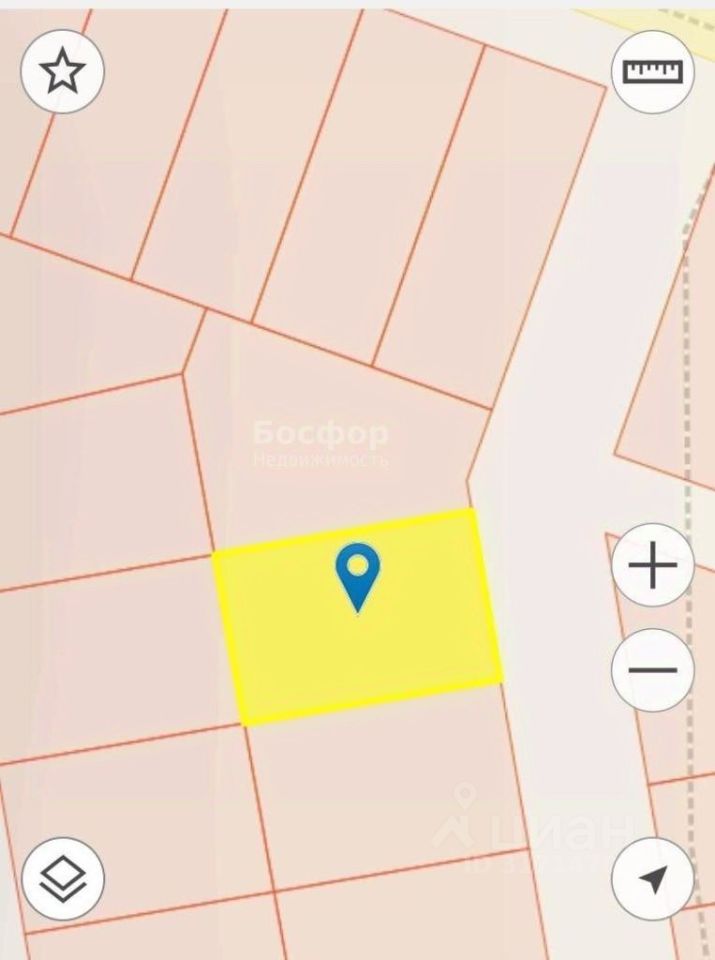Zoom in with the plus button
Image resolution: width=715 pixels, height=960 pixels.
click(x=652, y=568)
